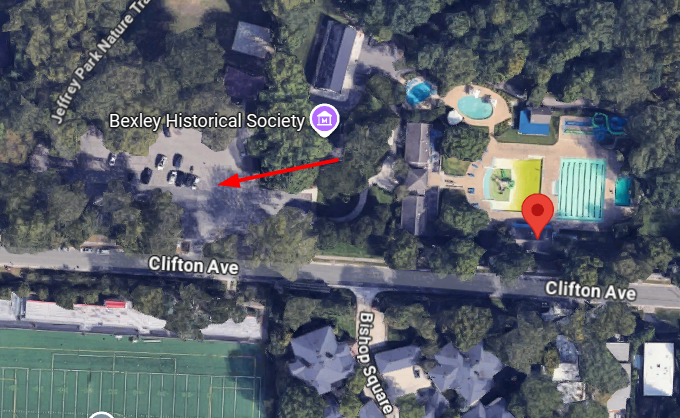Tap the red dropped pin marker
The image size is (680, 418).
[539, 213]
